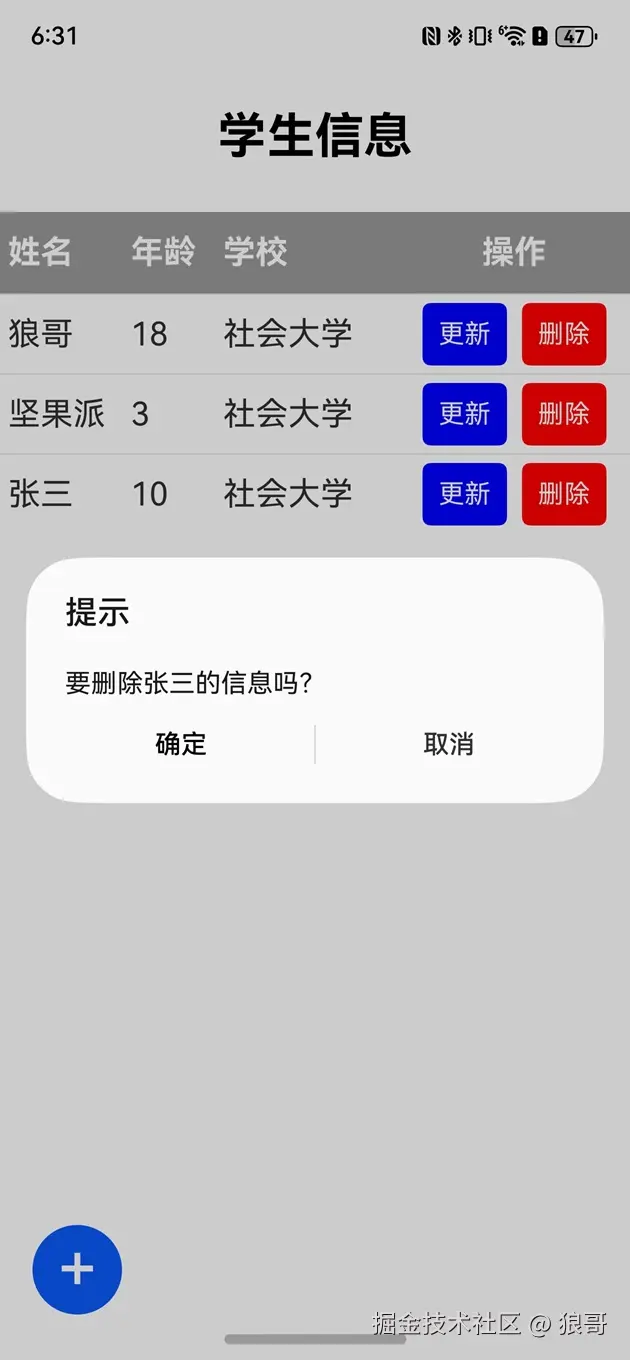
Task: Tap 删除 in 张三's row
Action: pyautogui.click(x=564, y=494)
